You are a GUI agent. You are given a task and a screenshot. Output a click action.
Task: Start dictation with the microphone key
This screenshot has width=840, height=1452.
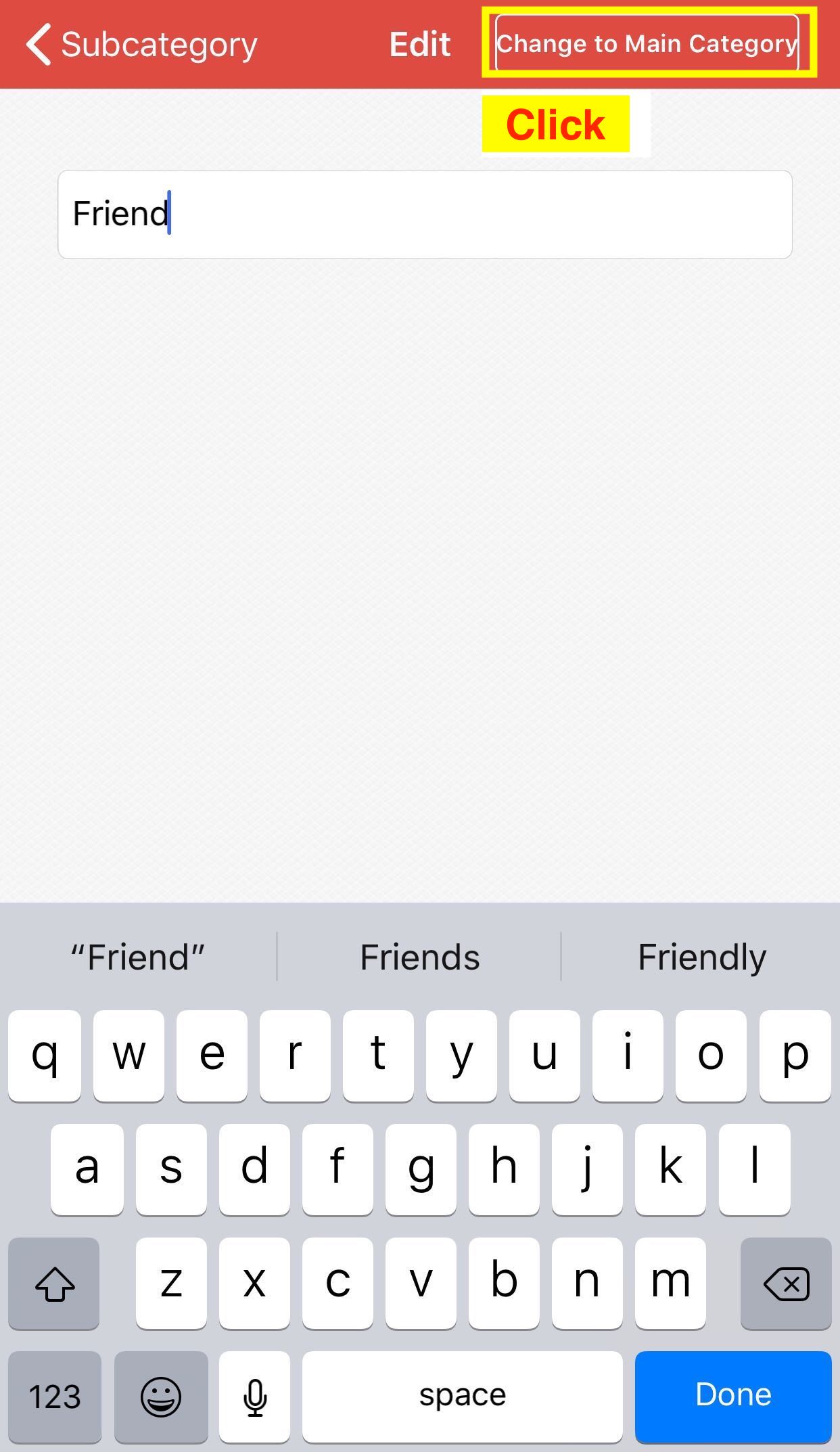click(255, 1395)
